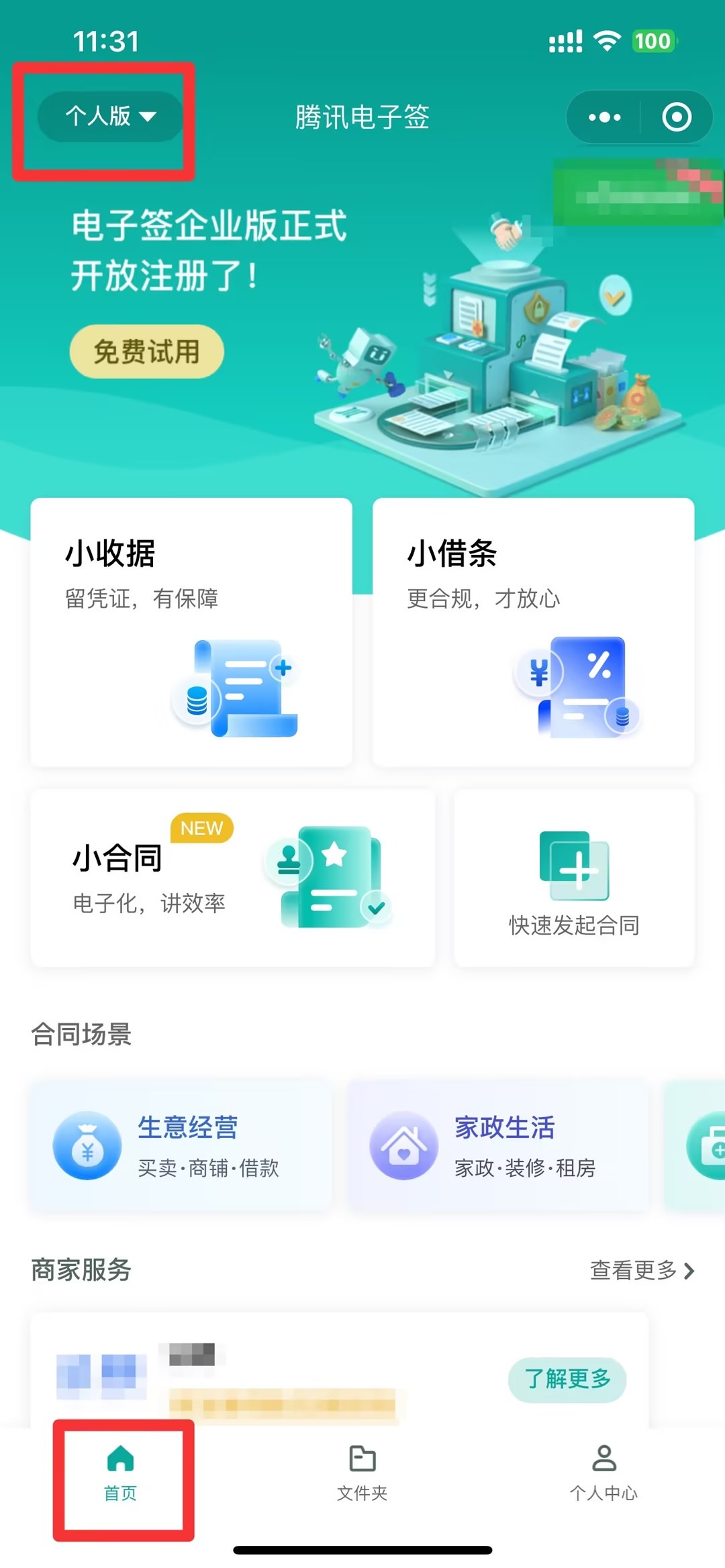
Task: Tap the 免费试用 button
Action: point(146,352)
